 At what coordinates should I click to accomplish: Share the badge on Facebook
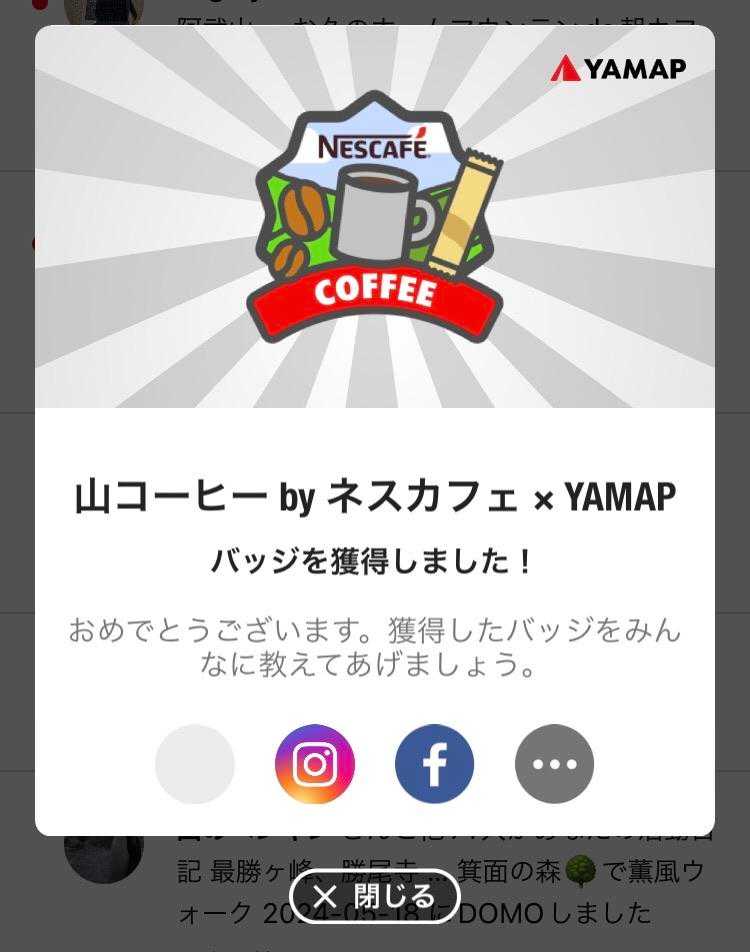point(435,765)
